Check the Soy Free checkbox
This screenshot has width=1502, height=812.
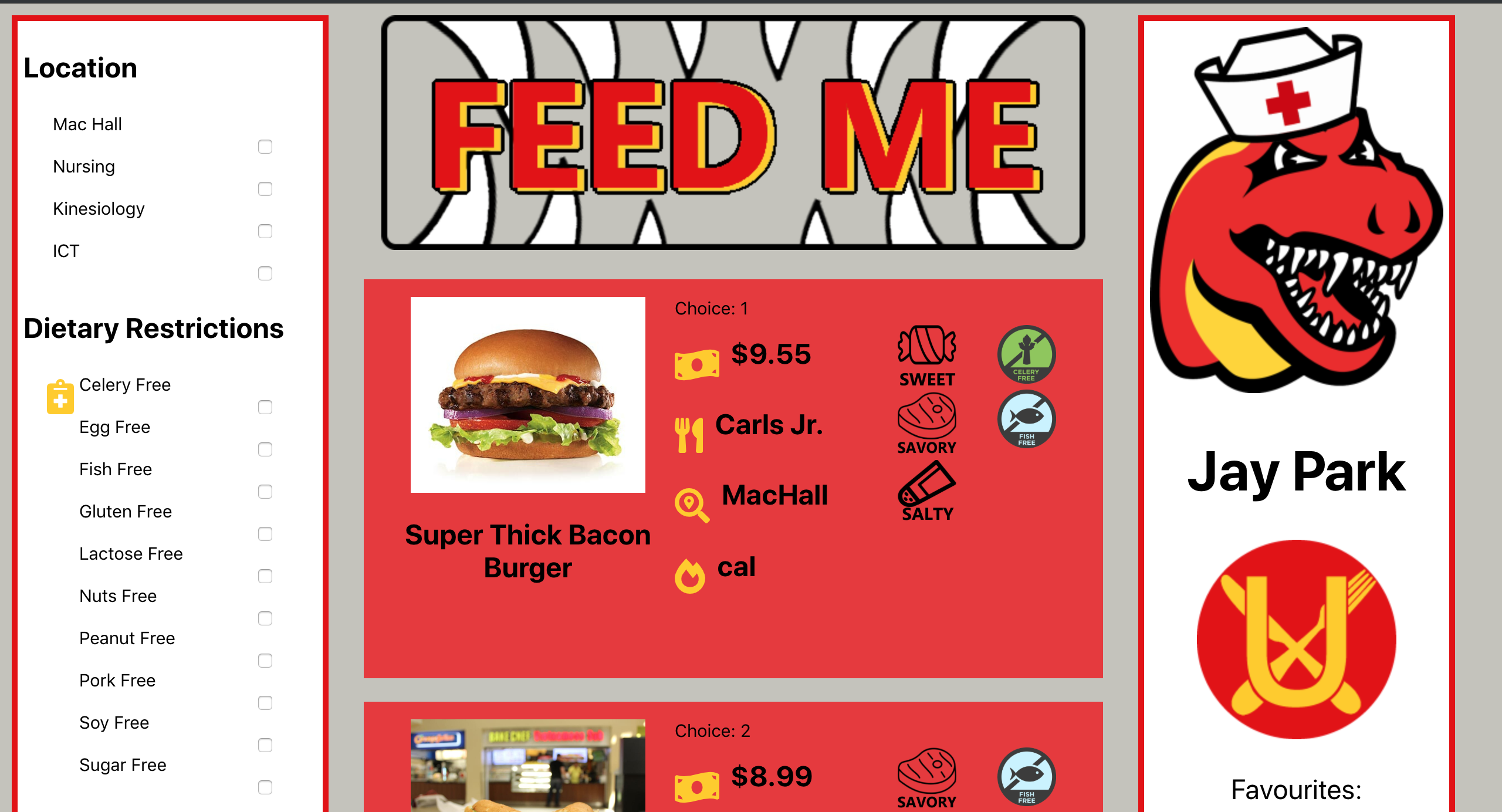pyautogui.click(x=265, y=745)
